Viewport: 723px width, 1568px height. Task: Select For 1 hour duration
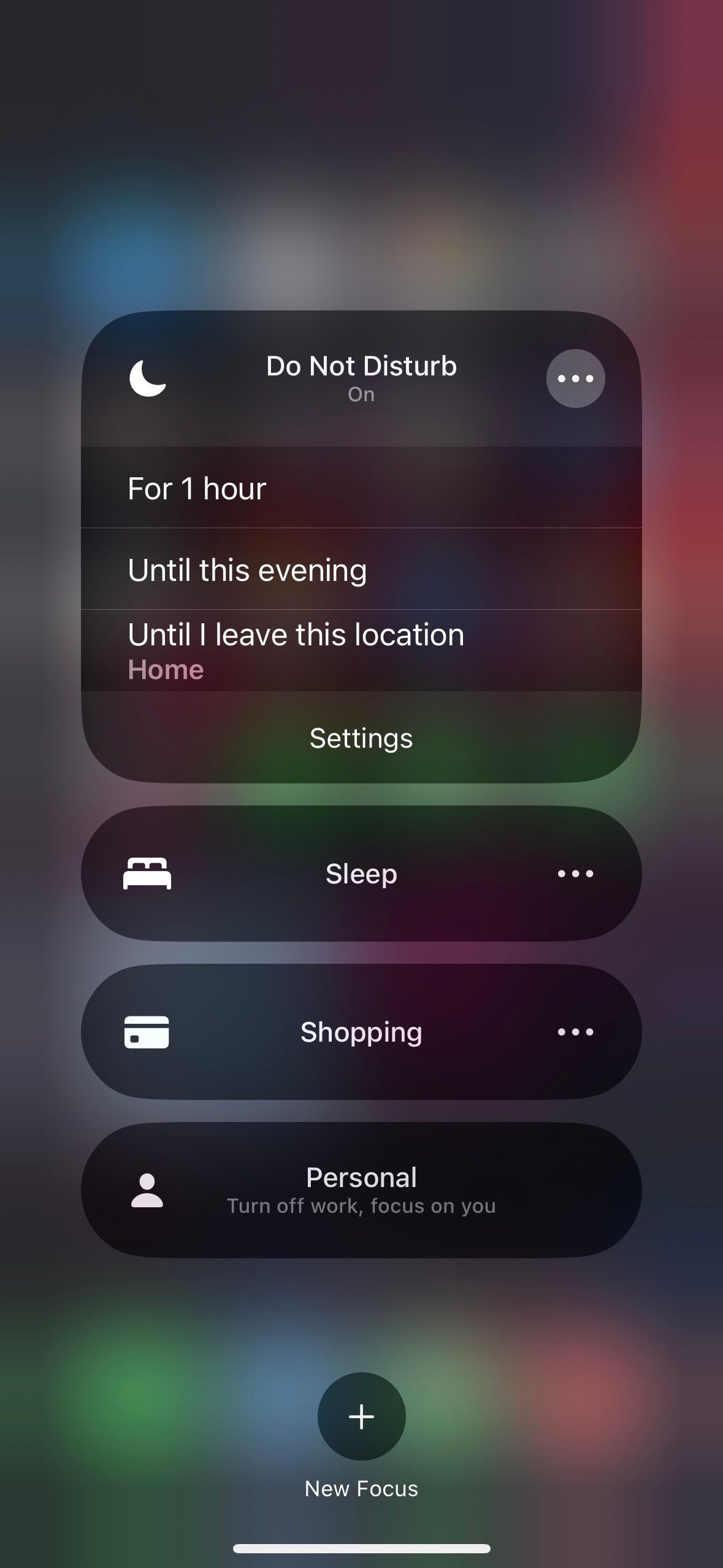click(x=361, y=488)
